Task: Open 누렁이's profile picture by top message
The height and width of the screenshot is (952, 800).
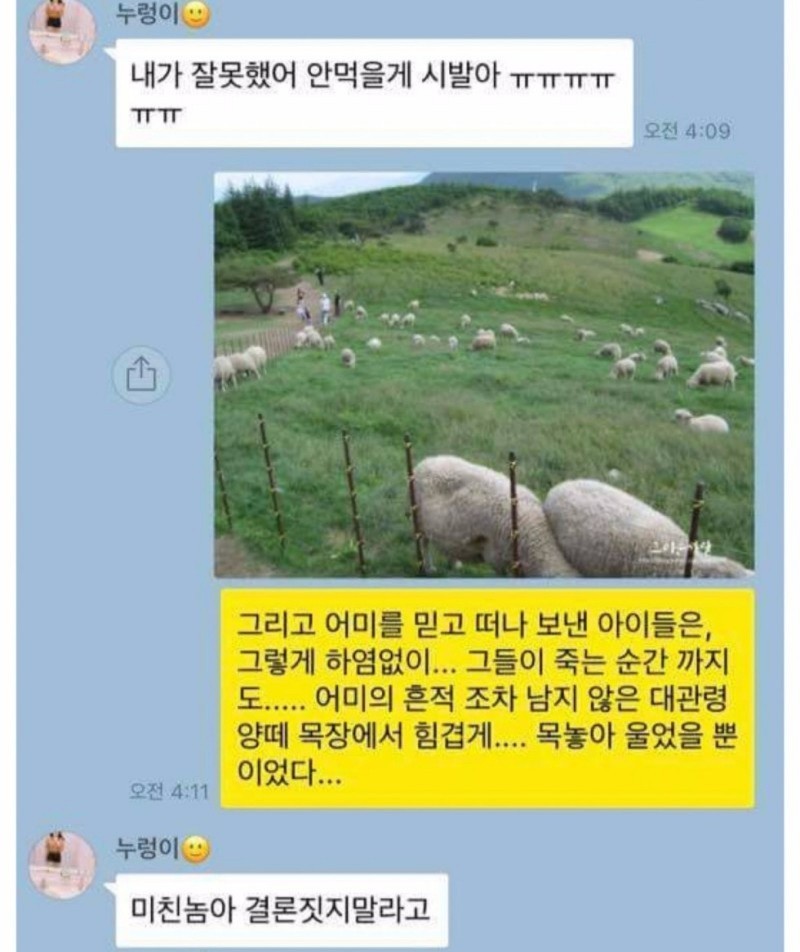Action: tap(62, 30)
